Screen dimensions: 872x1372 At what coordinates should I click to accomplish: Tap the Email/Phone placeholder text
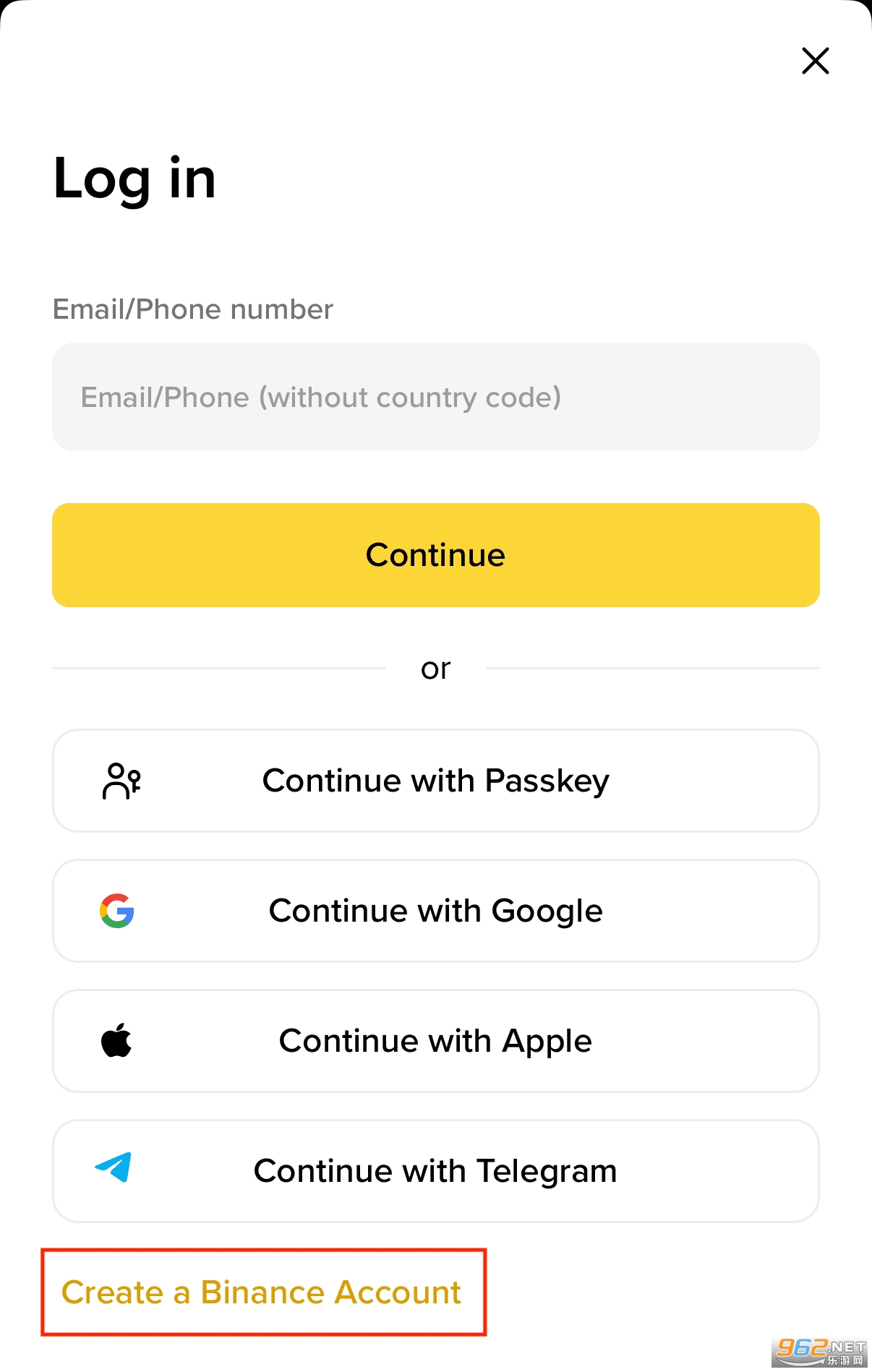(x=320, y=397)
